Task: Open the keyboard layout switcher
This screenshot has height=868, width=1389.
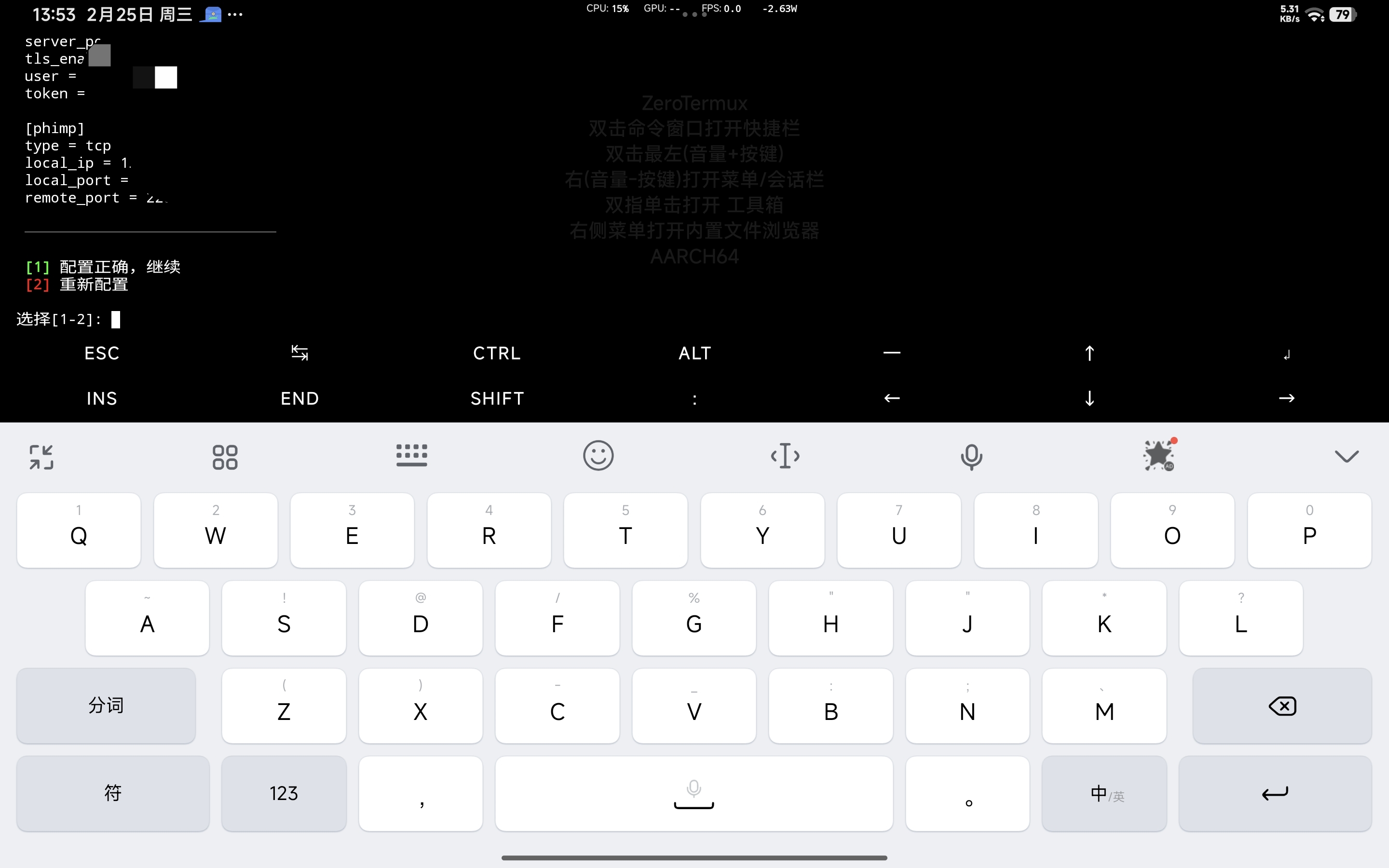Action: 411,456
